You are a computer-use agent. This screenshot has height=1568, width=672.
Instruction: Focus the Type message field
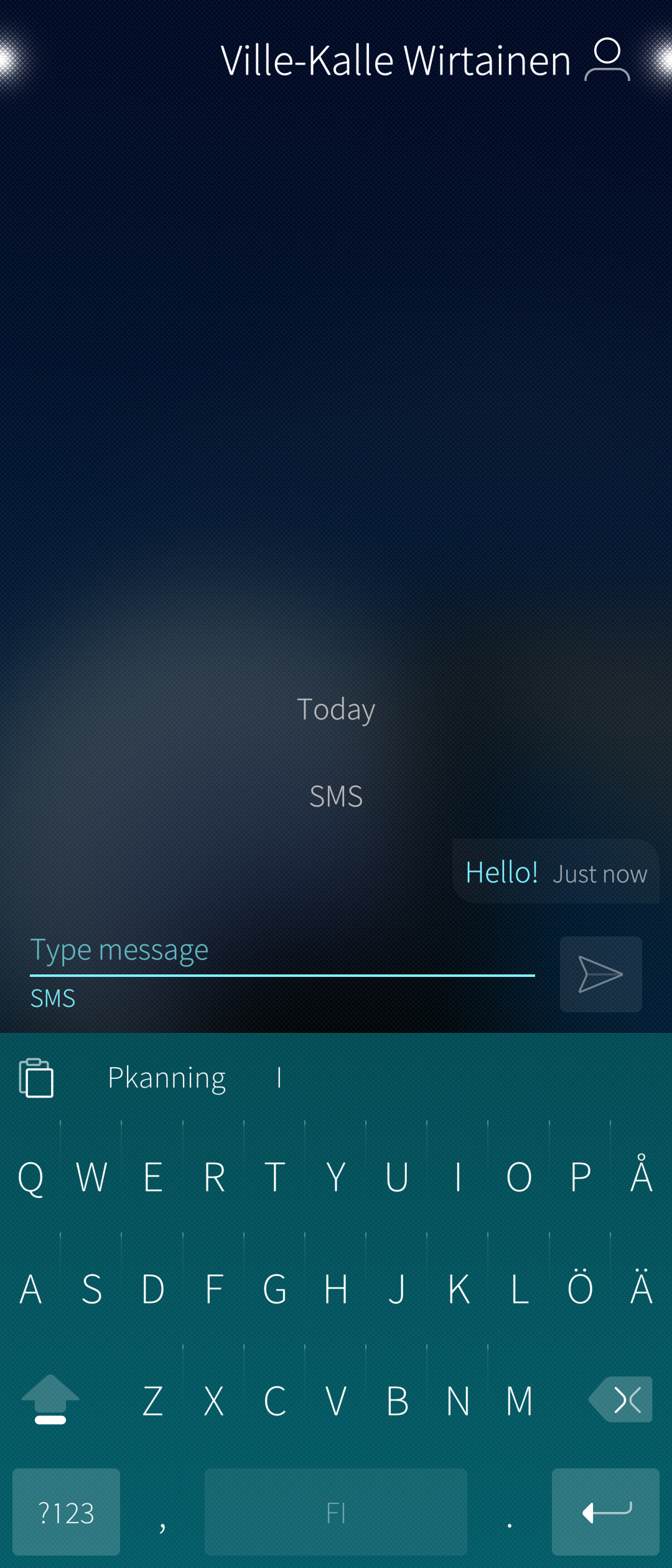click(281, 950)
